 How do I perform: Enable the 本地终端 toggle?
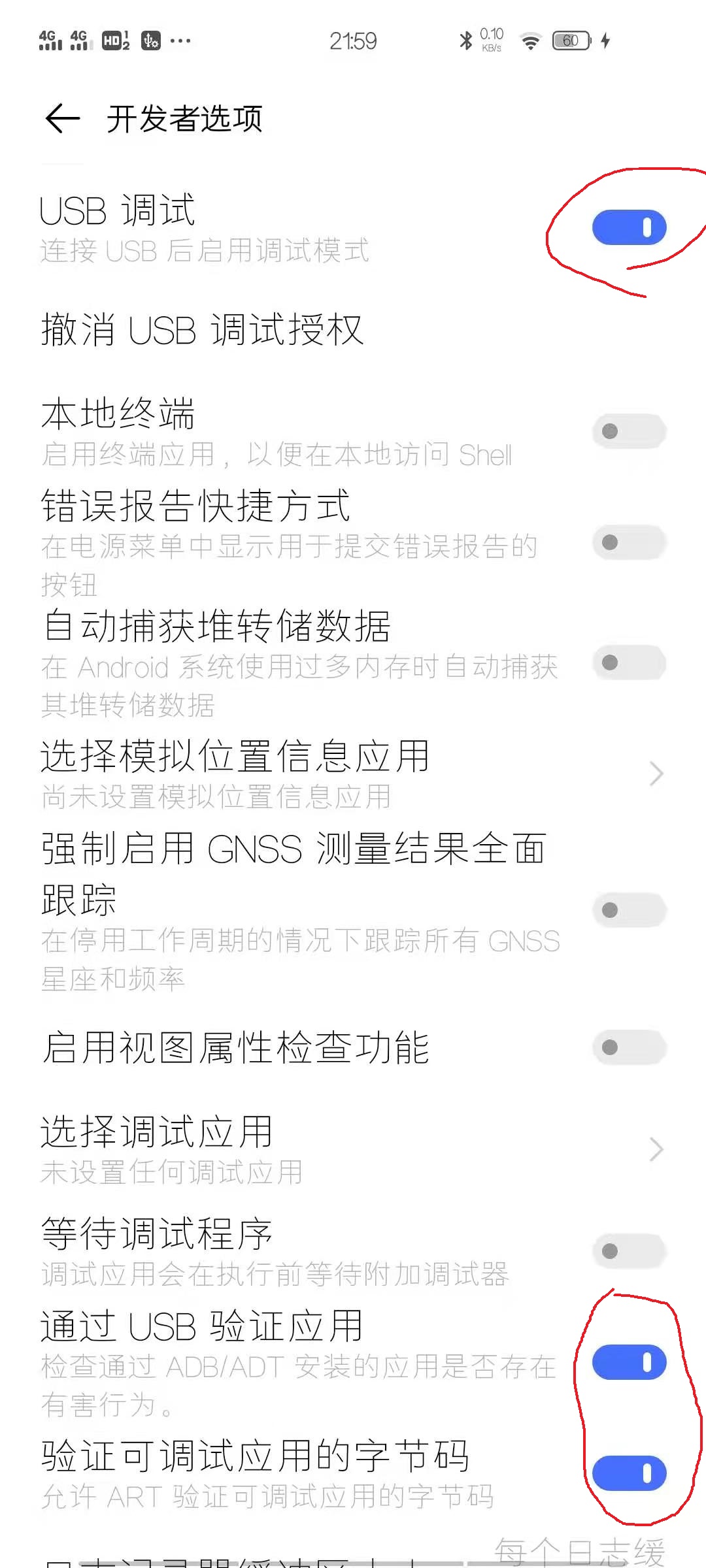coord(629,431)
